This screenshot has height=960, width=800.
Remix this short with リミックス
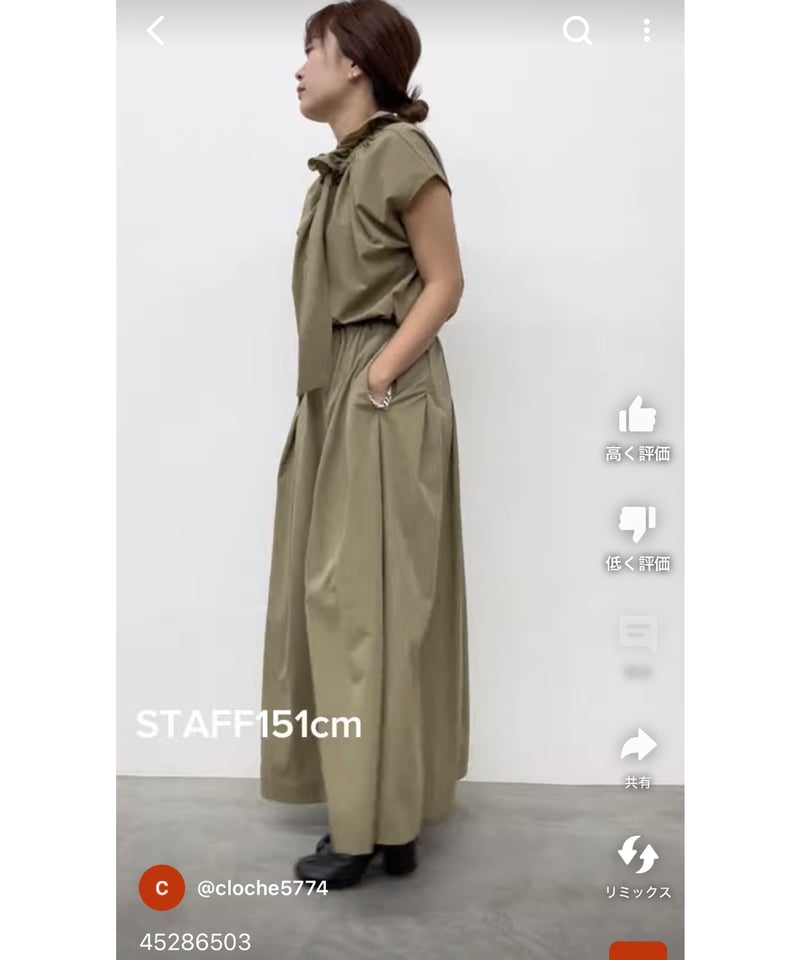[637, 856]
